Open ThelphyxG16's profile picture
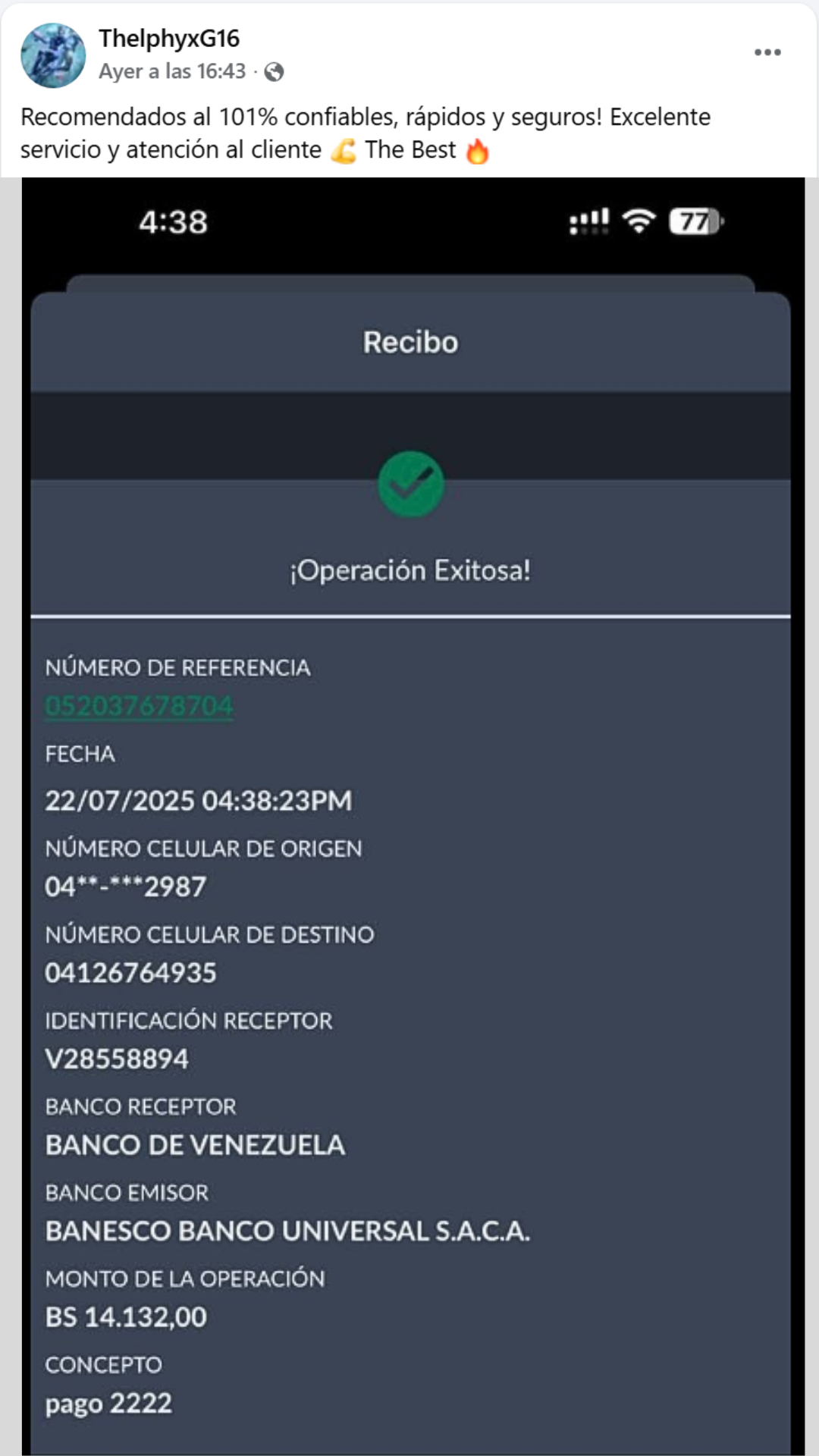Screen dimensions: 819x1456 tap(53, 55)
